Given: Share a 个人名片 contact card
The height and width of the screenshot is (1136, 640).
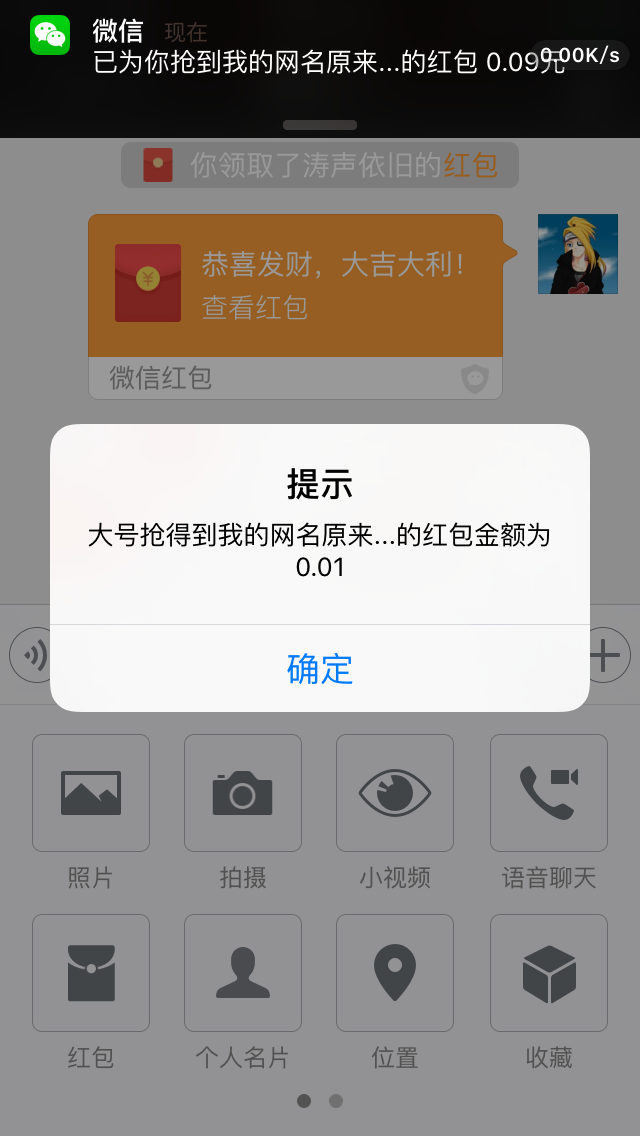Looking at the screenshot, I should tap(243, 973).
